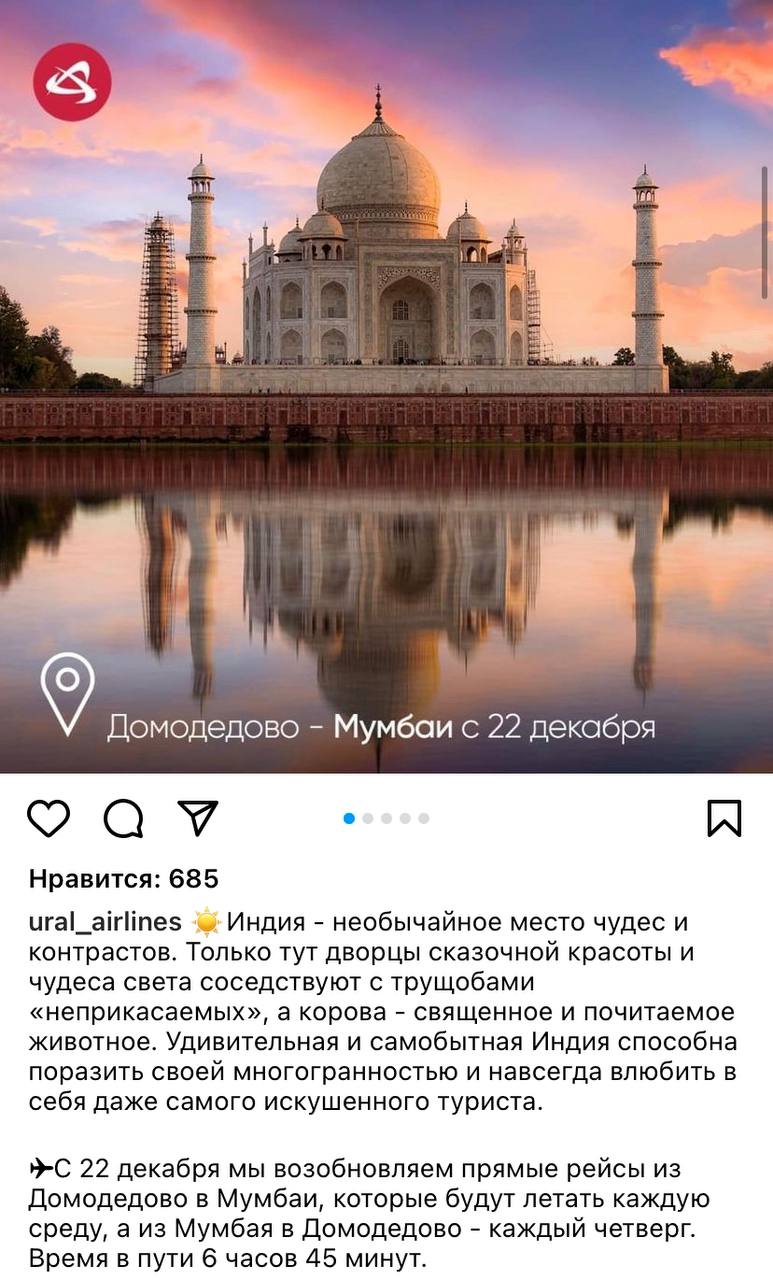Image resolution: width=773 pixels, height=1280 pixels.
Task: Bookmark the Mumbai flight post
Action: pyautogui.click(x=724, y=818)
